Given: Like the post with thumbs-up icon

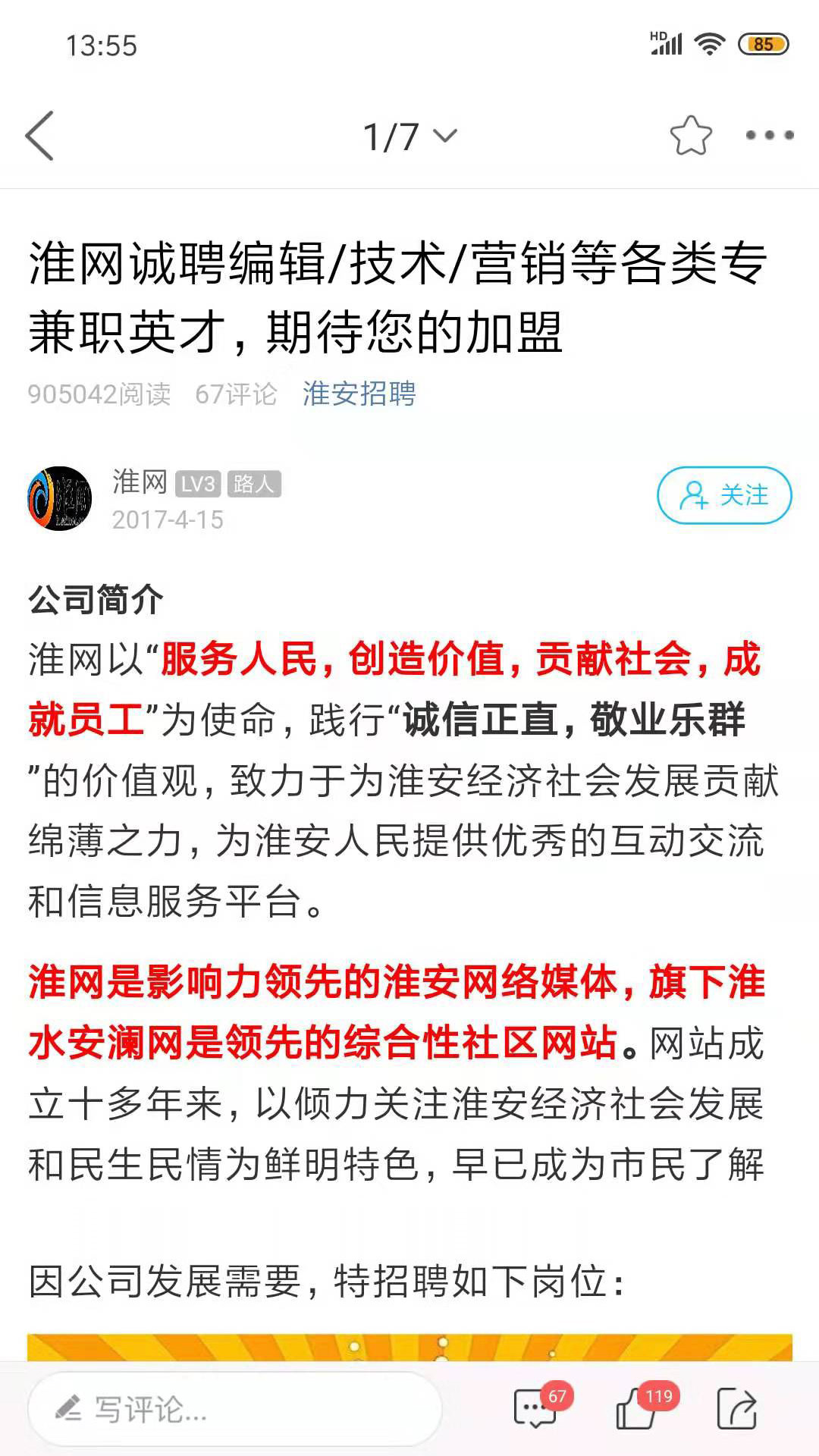Looking at the screenshot, I should pos(637,1409).
